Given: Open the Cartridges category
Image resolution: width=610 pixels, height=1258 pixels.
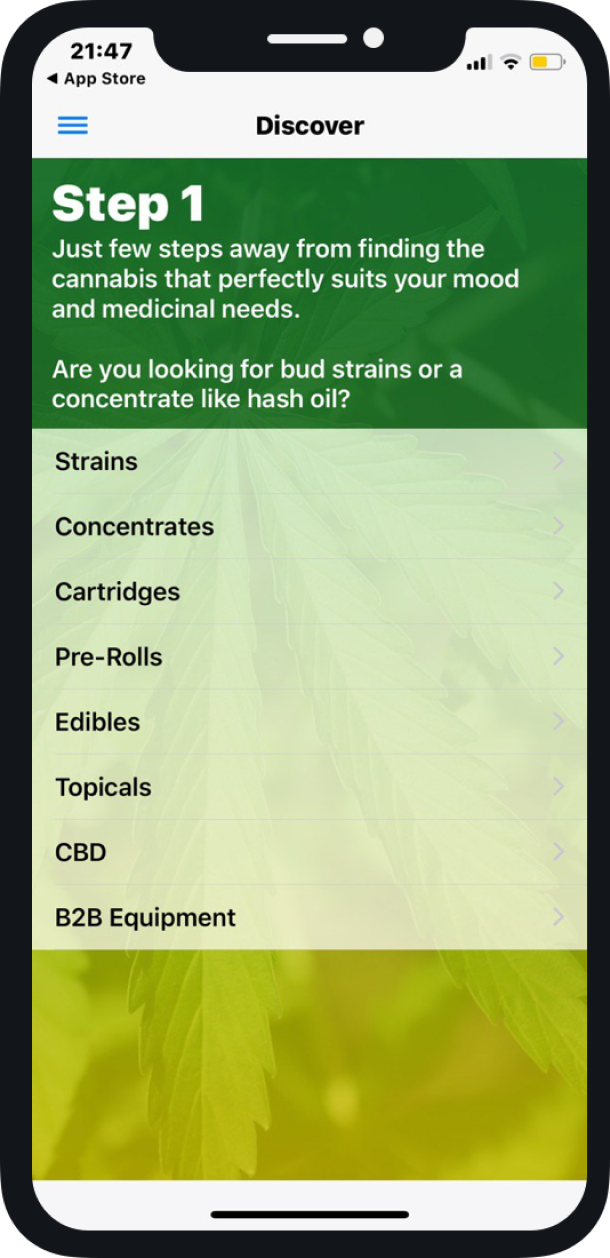Looking at the screenshot, I should pyautogui.click(x=308, y=592).
